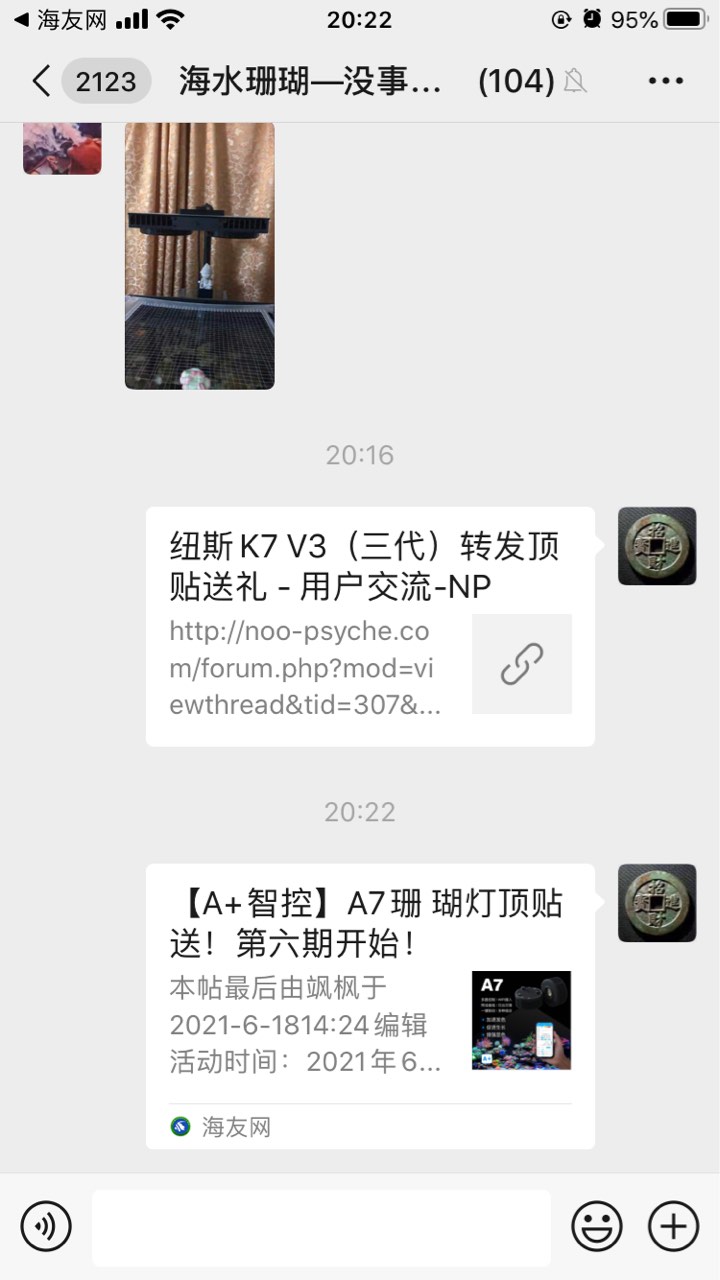Open the group chat overflow menu
Viewport: 720px width, 1280px height.
(665, 81)
